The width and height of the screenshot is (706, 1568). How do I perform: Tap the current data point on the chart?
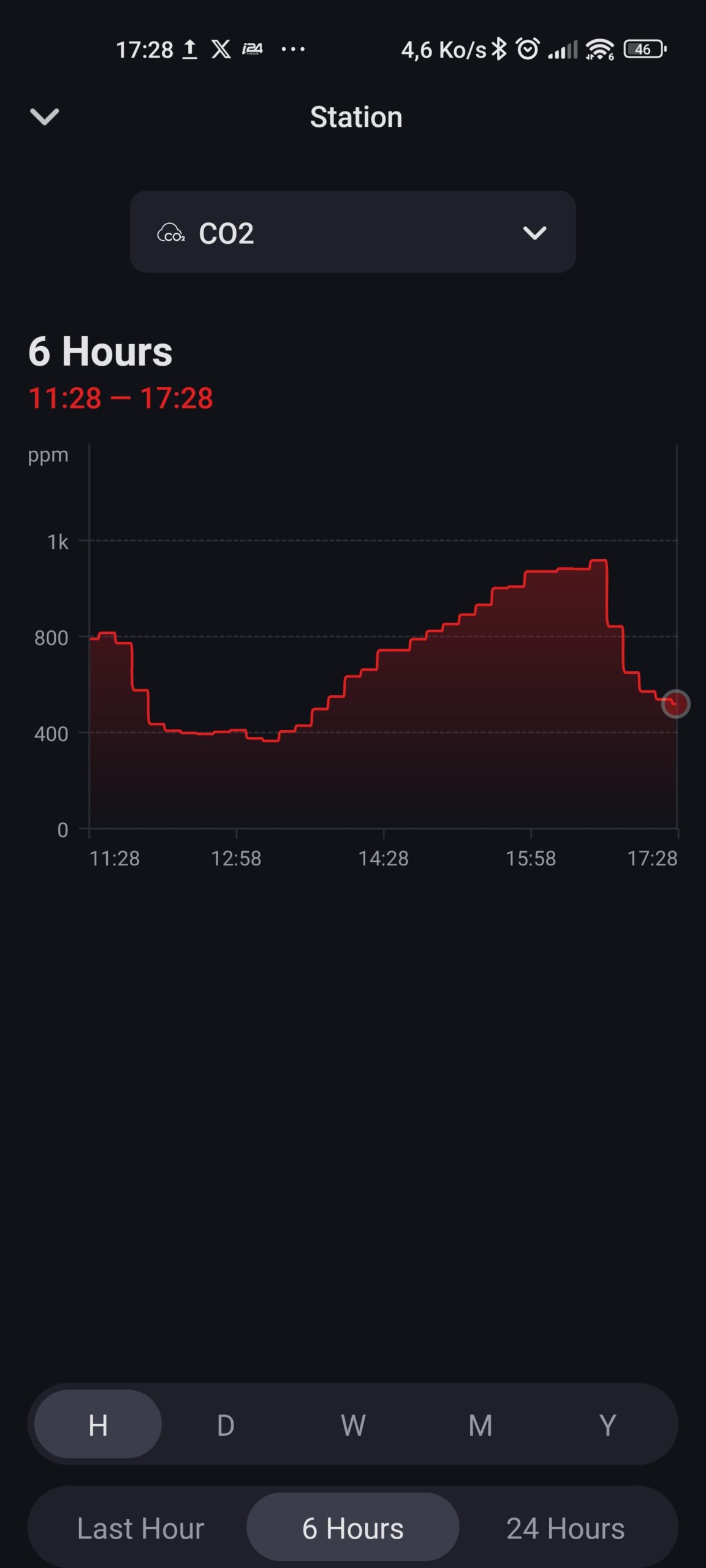675,704
